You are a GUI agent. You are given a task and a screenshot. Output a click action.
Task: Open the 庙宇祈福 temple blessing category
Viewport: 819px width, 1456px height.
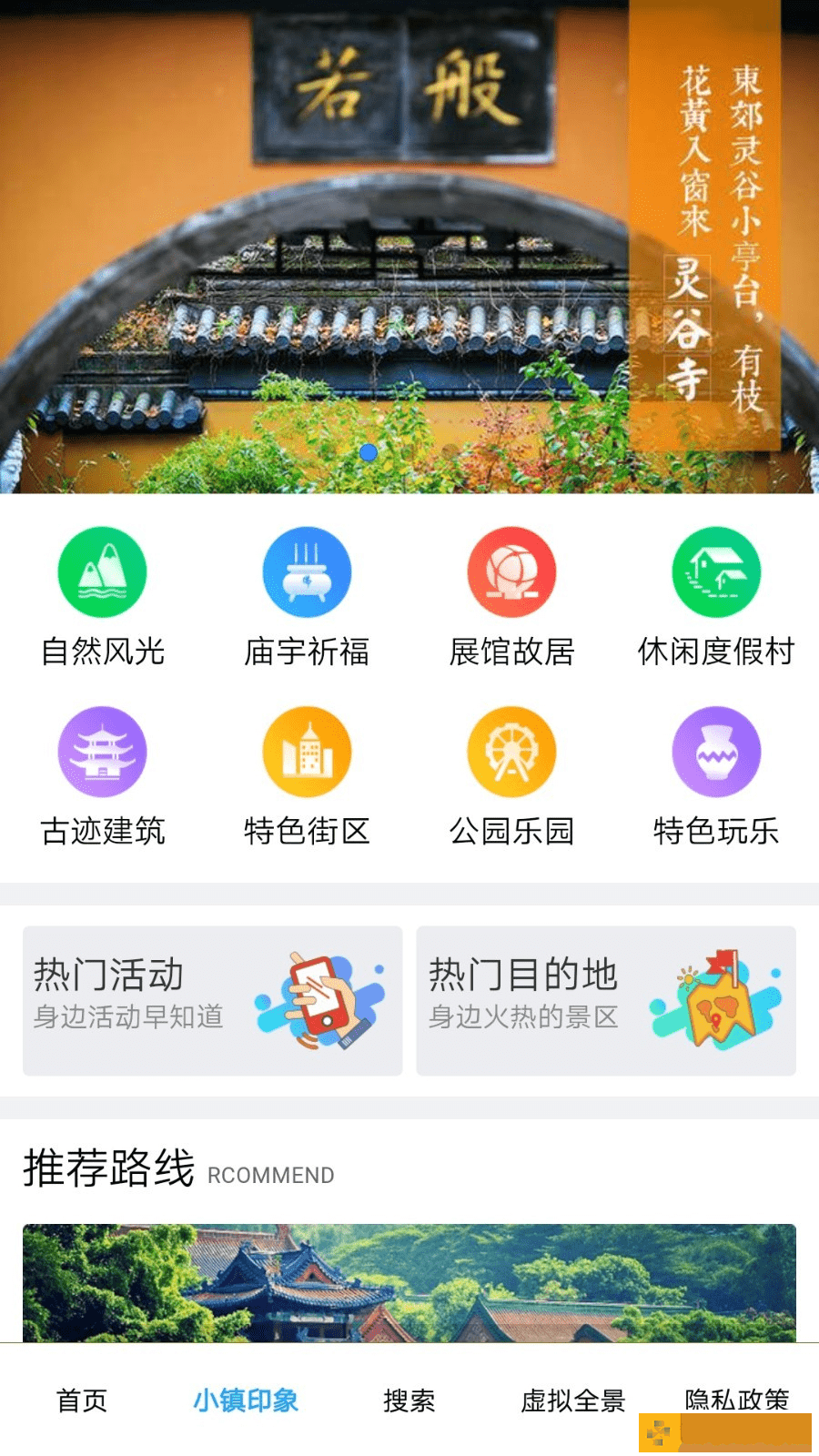coord(307,571)
